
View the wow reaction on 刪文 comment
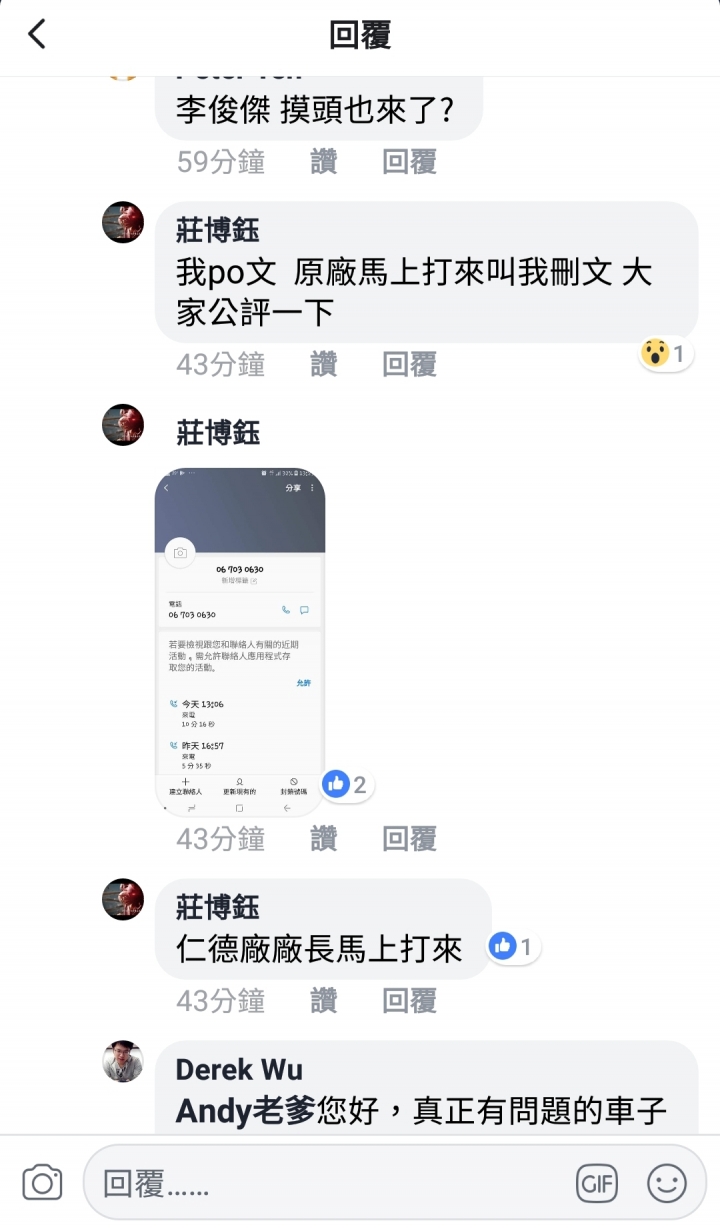[x=666, y=353]
